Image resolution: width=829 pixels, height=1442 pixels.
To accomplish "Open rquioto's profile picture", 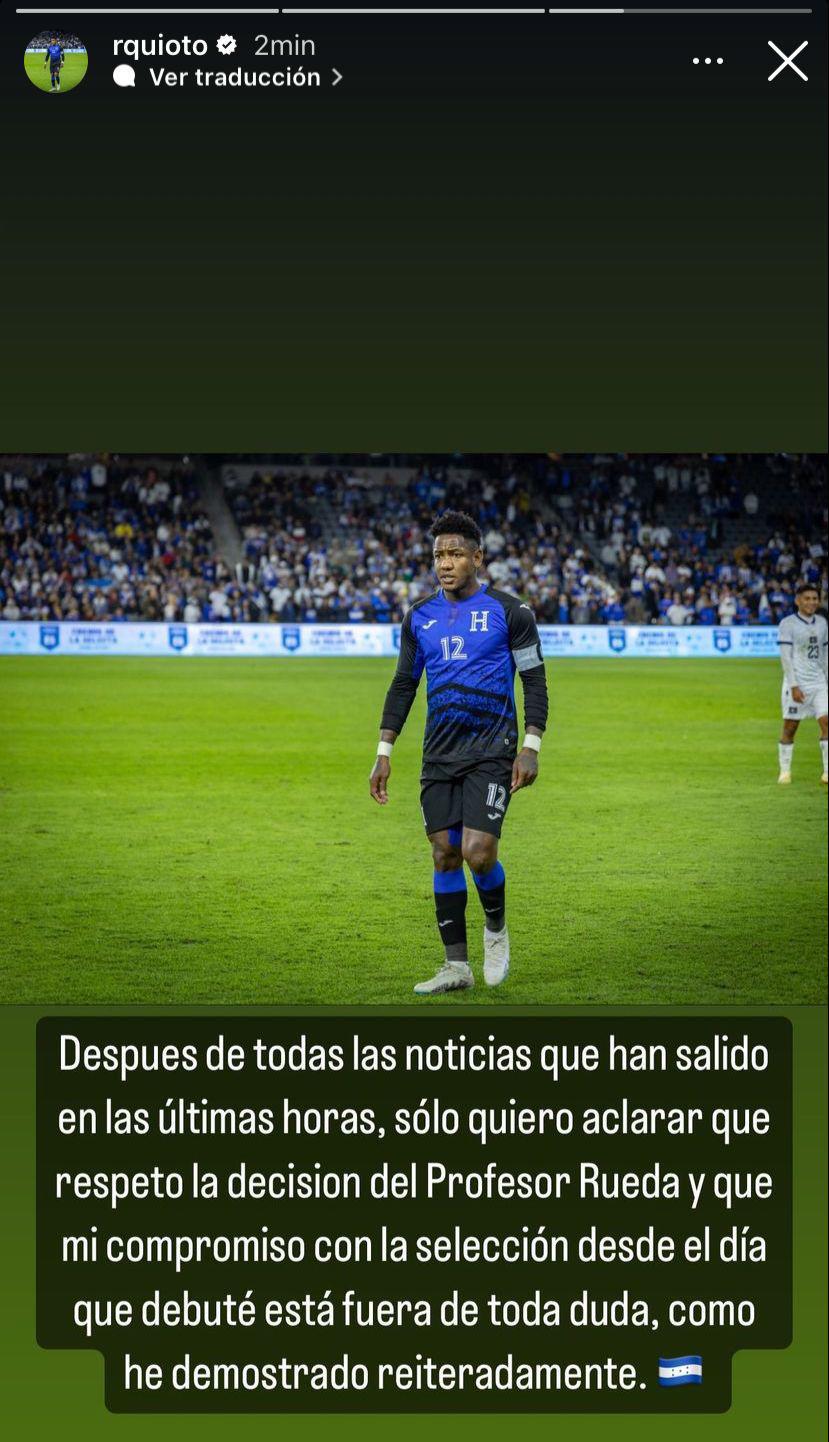I will point(56,61).
